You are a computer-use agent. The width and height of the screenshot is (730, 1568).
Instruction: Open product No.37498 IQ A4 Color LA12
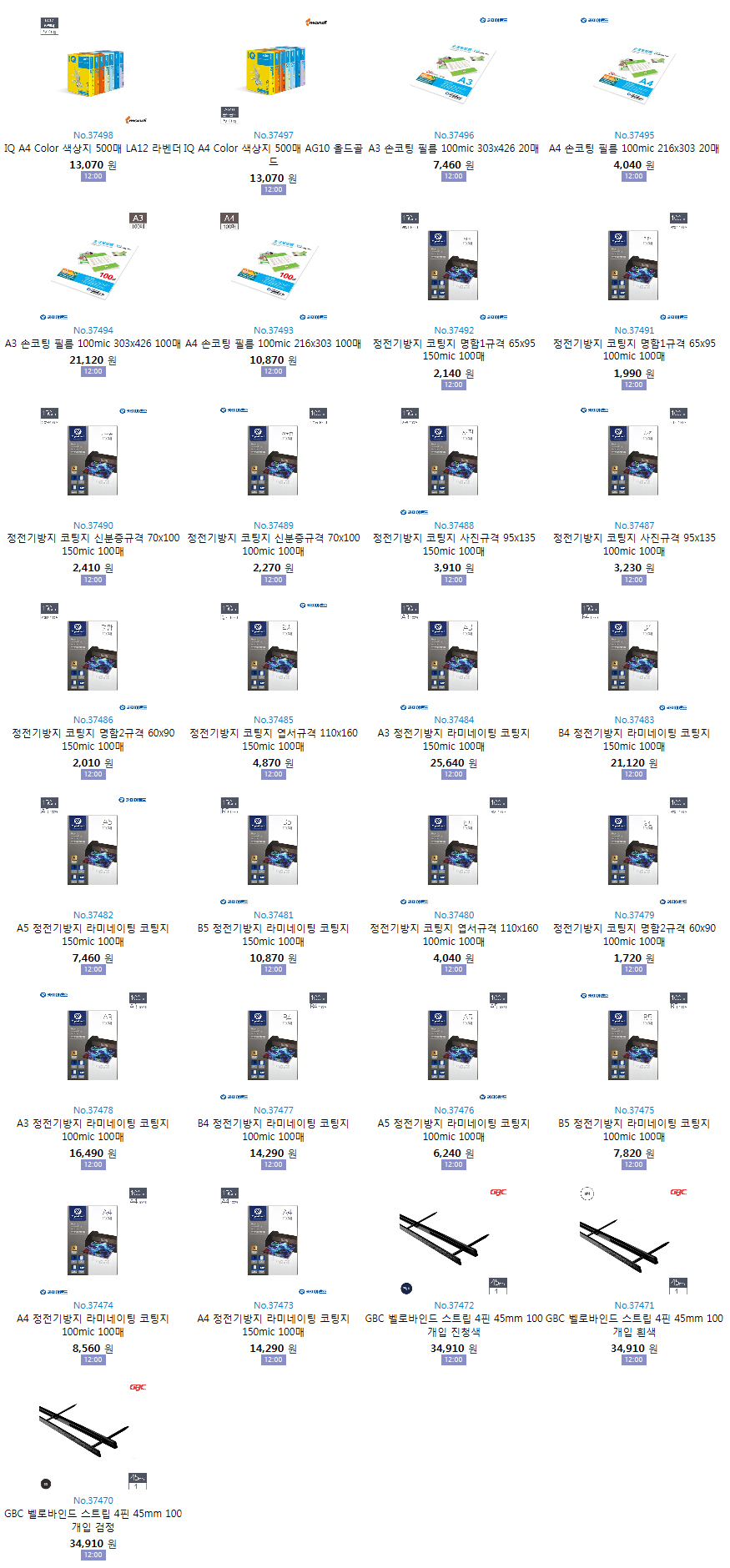pyautogui.click(x=93, y=148)
